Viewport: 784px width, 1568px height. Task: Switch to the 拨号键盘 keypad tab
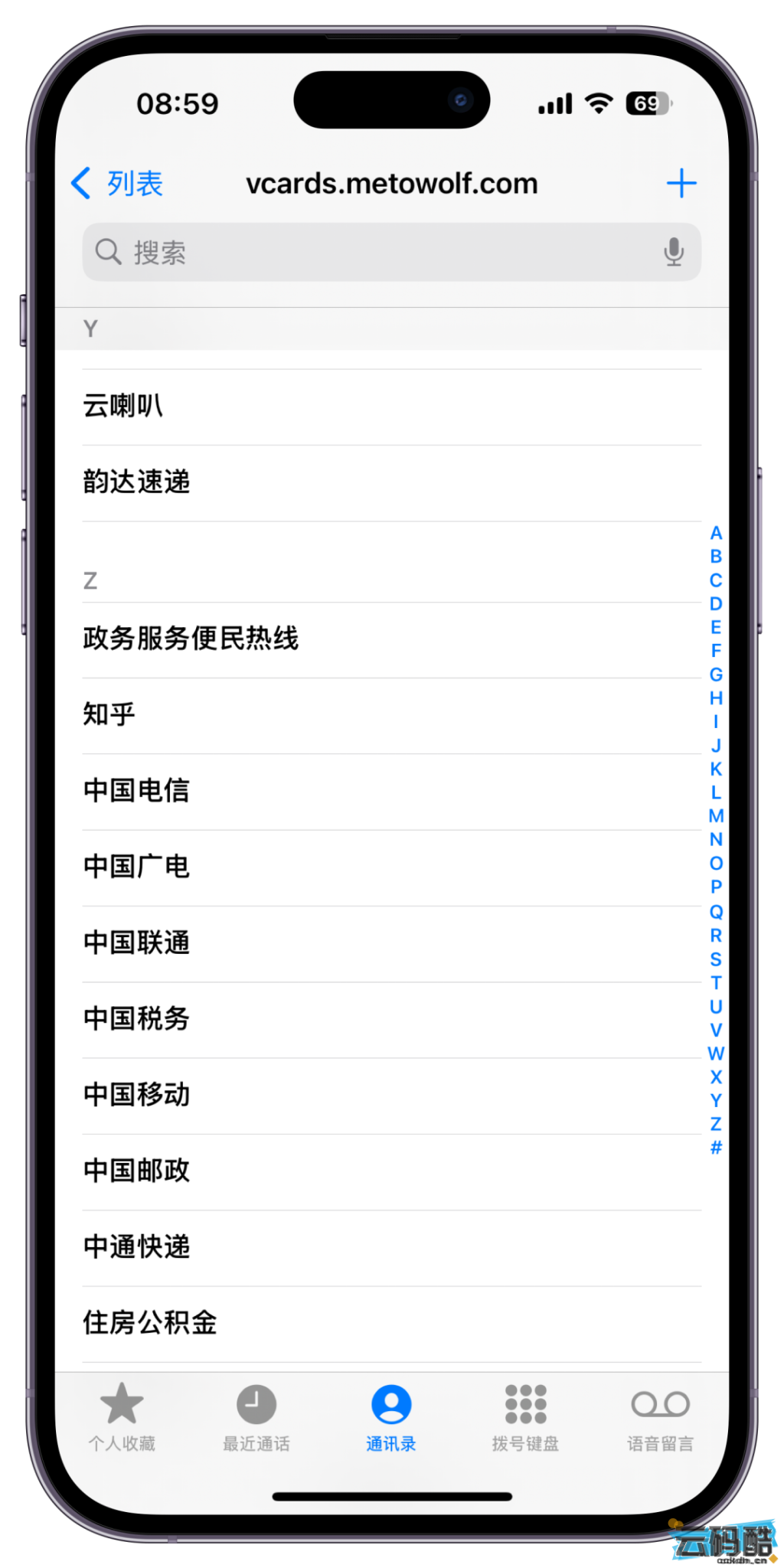pyautogui.click(x=525, y=1417)
